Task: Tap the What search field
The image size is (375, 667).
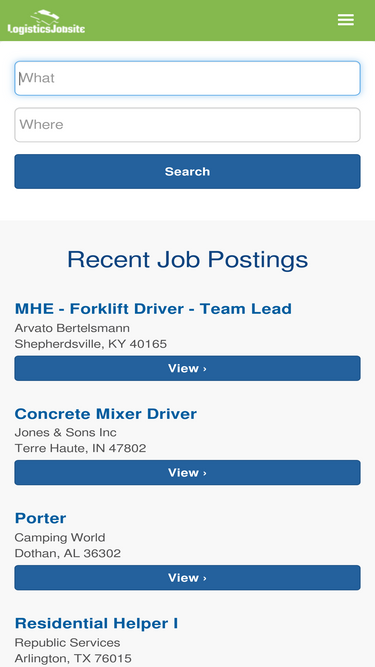Action: (x=188, y=78)
